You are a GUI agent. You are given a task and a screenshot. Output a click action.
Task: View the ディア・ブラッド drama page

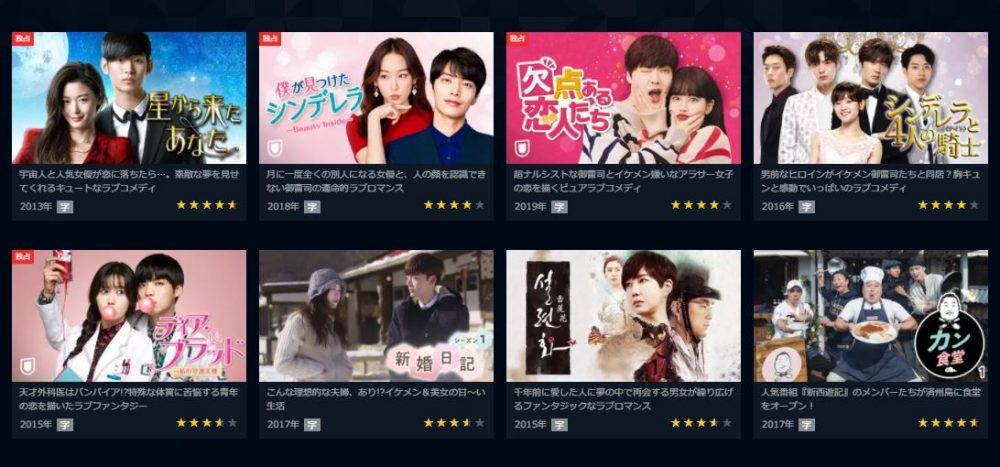128,316
